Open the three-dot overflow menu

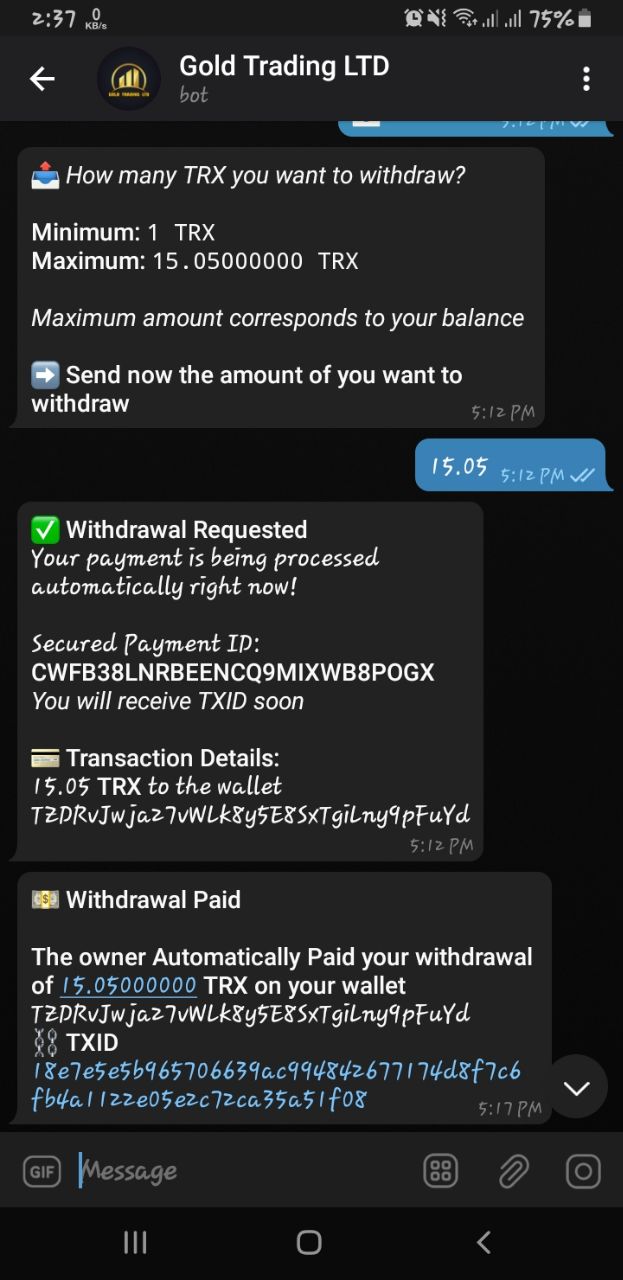pyautogui.click(x=586, y=79)
